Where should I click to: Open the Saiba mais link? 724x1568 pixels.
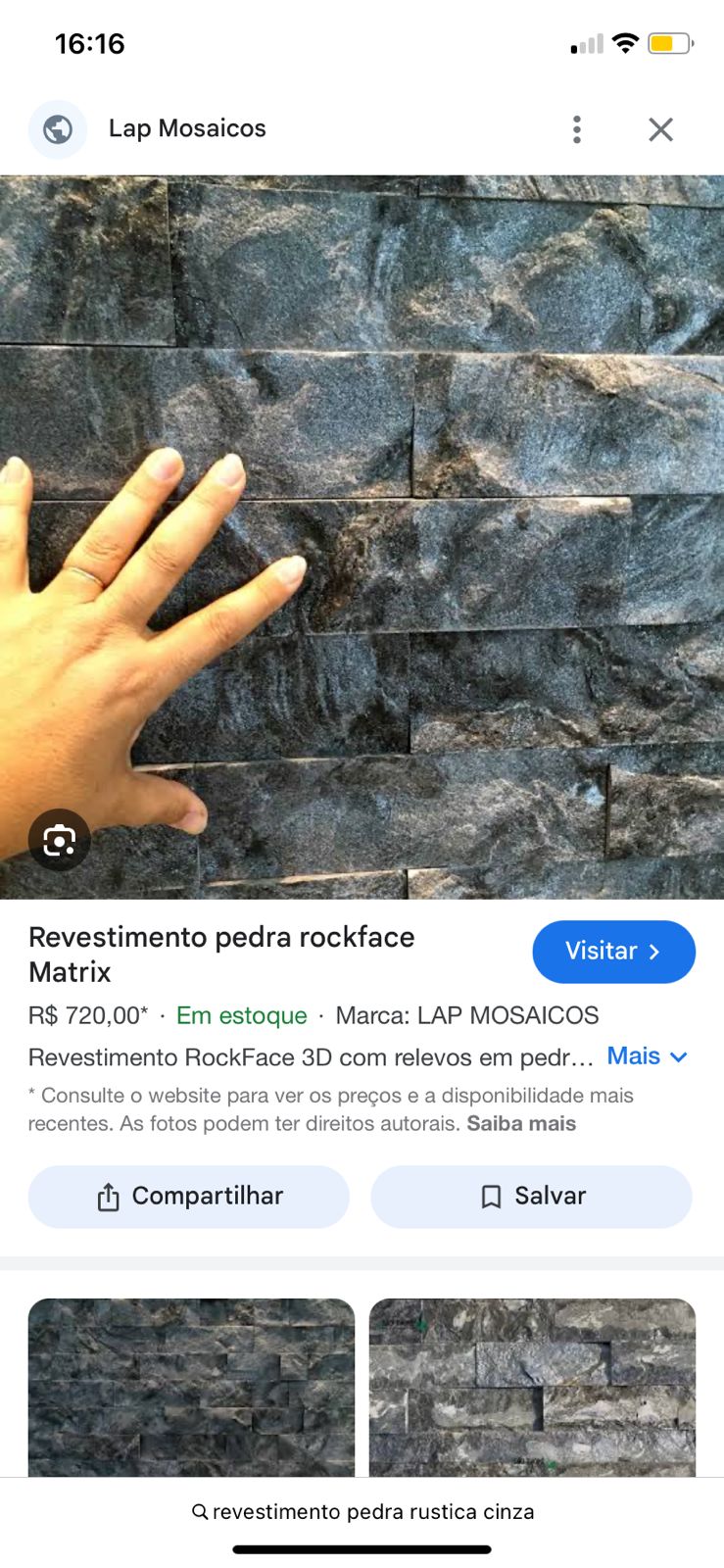coord(521,1123)
